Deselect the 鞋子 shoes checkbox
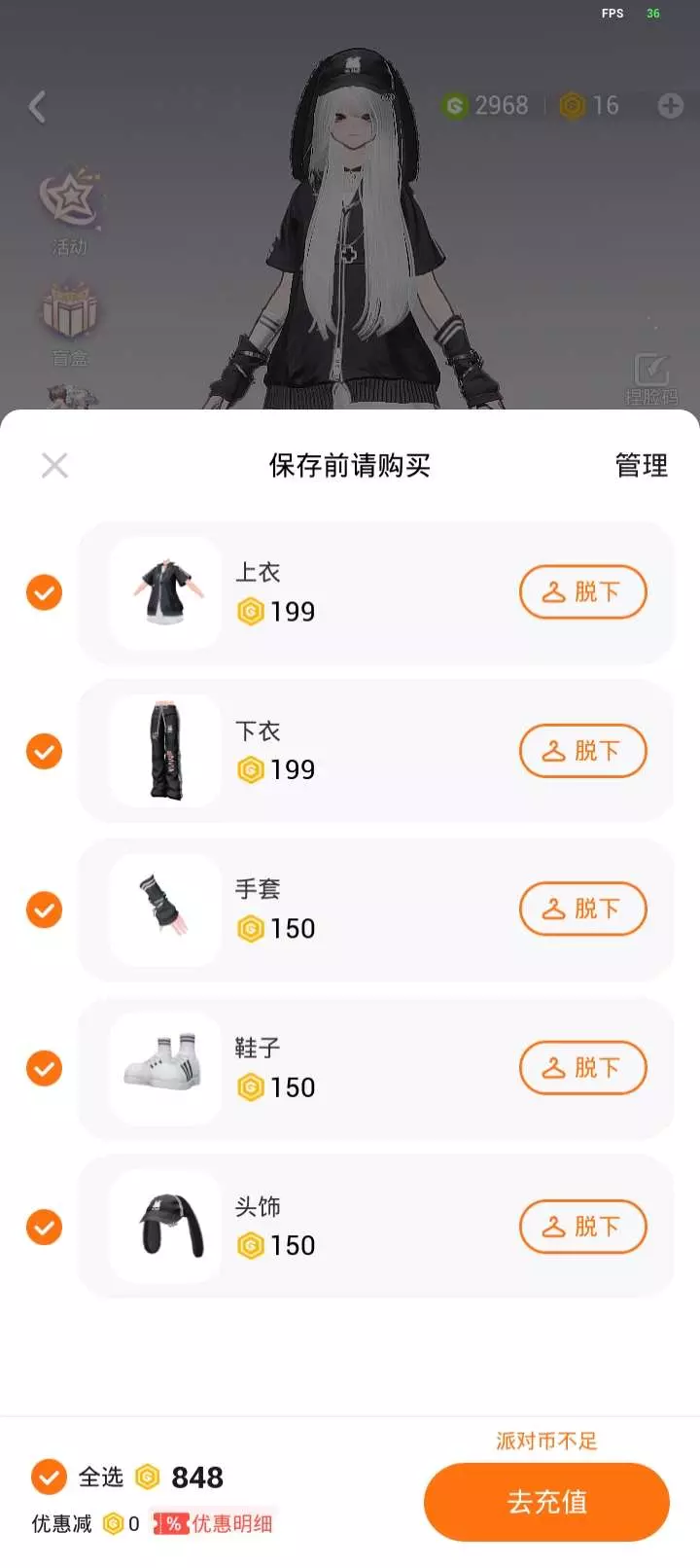 coord(44,1068)
